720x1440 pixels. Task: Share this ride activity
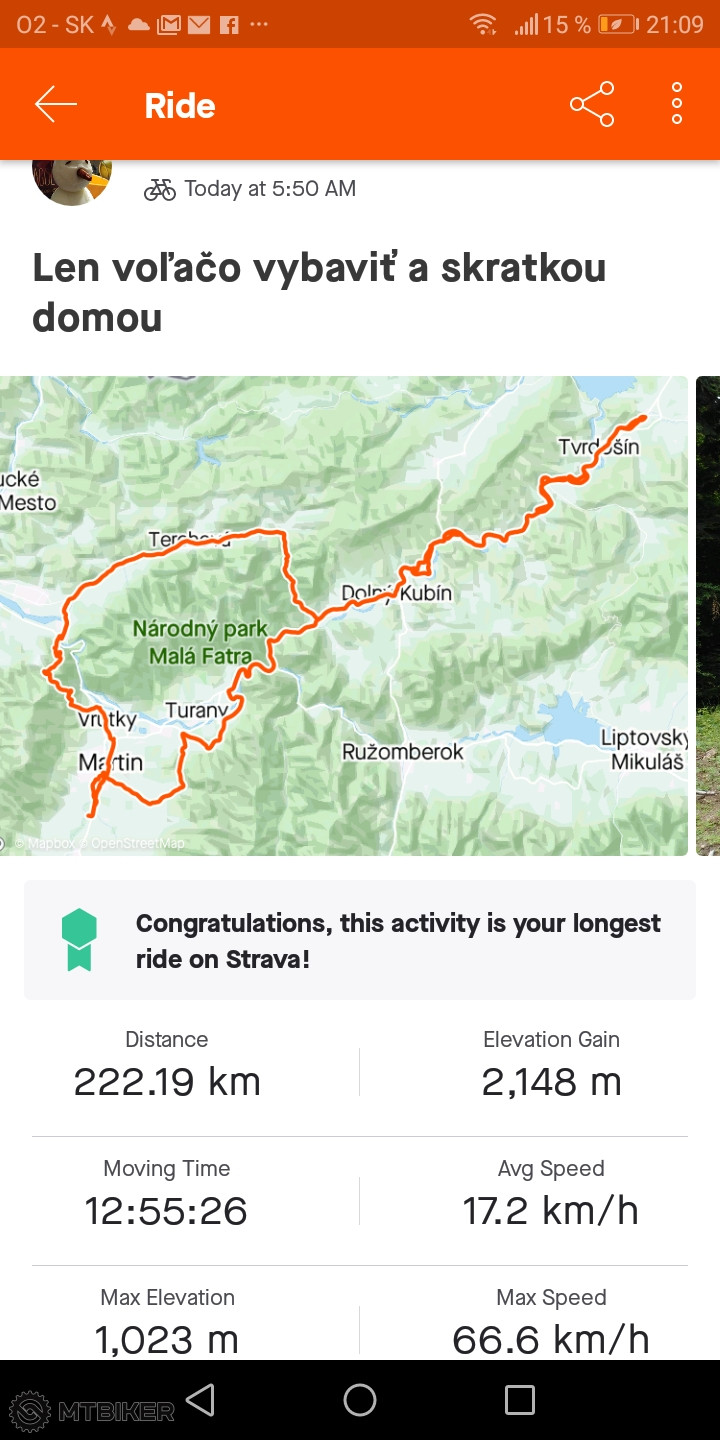[592, 105]
